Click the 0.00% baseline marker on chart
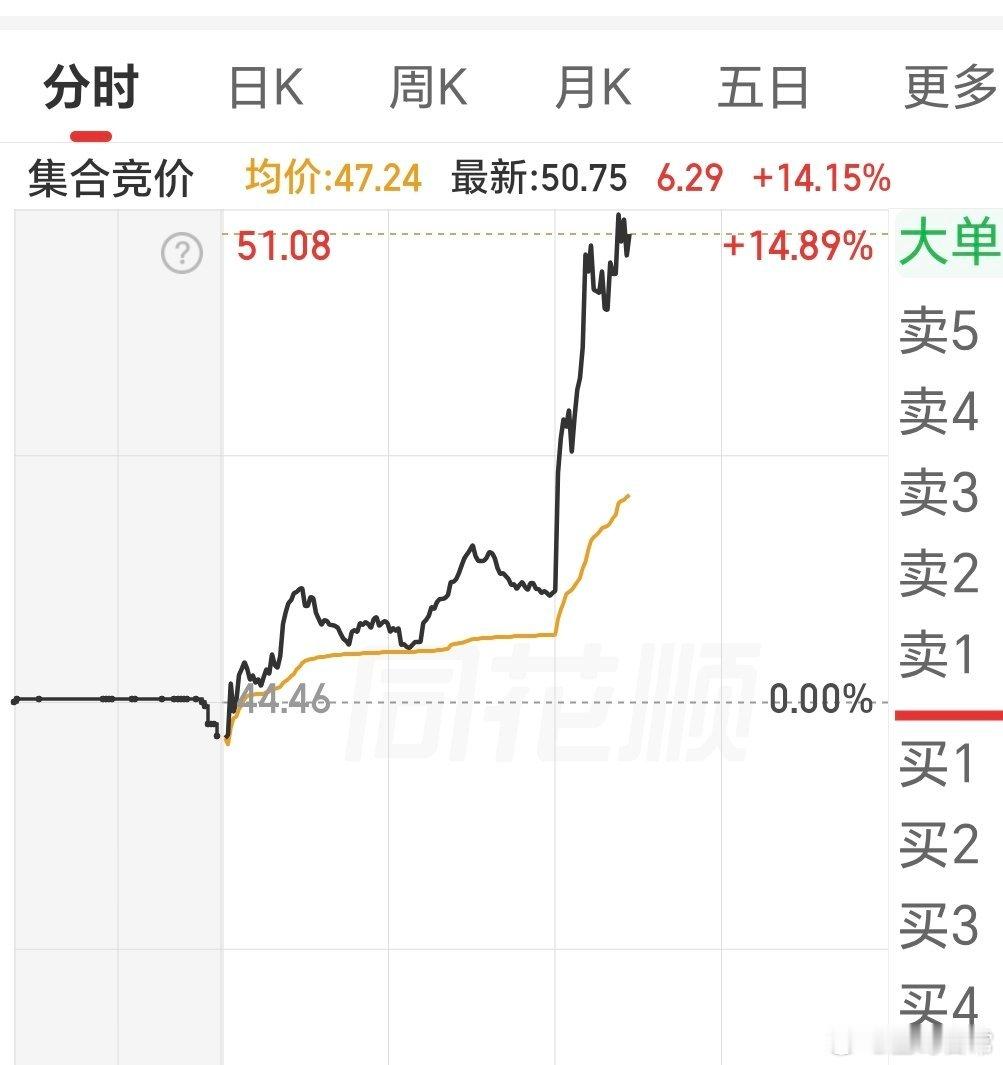This screenshot has height=1065, width=1003. pyautogui.click(x=821, y=700)
